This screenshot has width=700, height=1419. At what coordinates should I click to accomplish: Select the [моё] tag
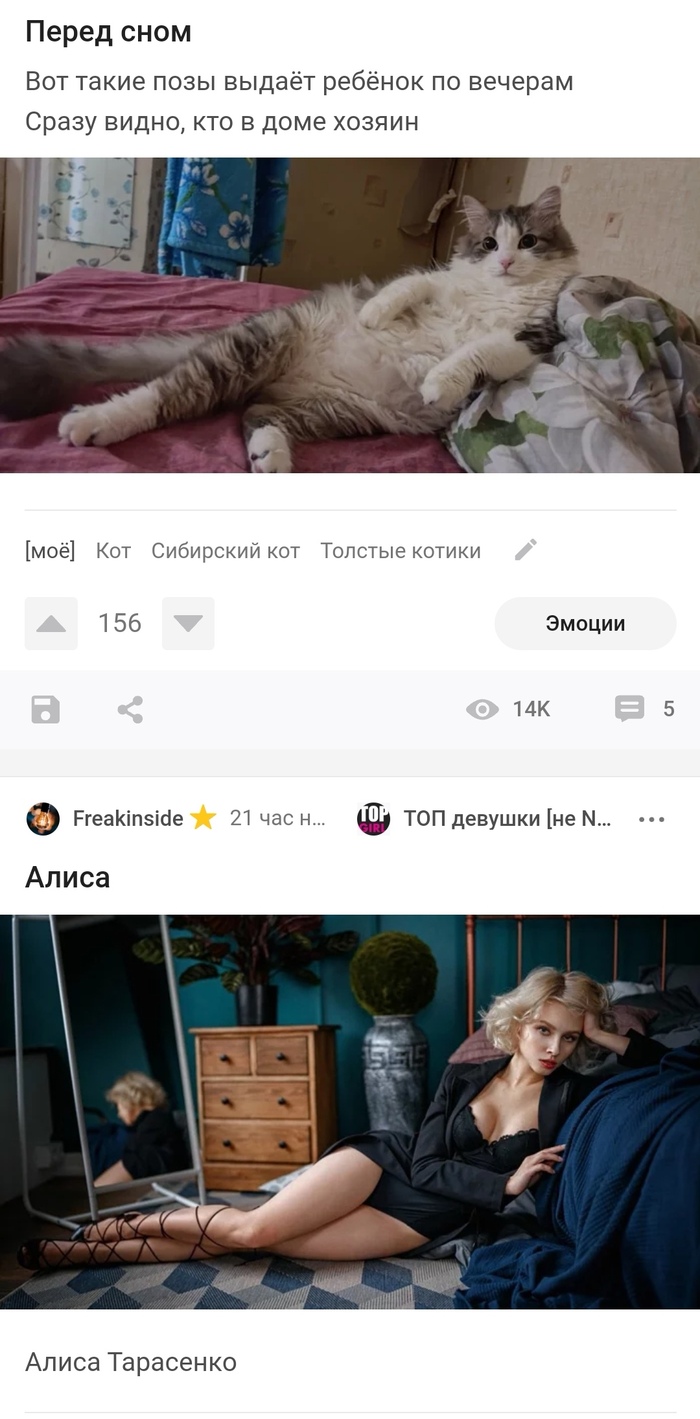tap(50, 551)
